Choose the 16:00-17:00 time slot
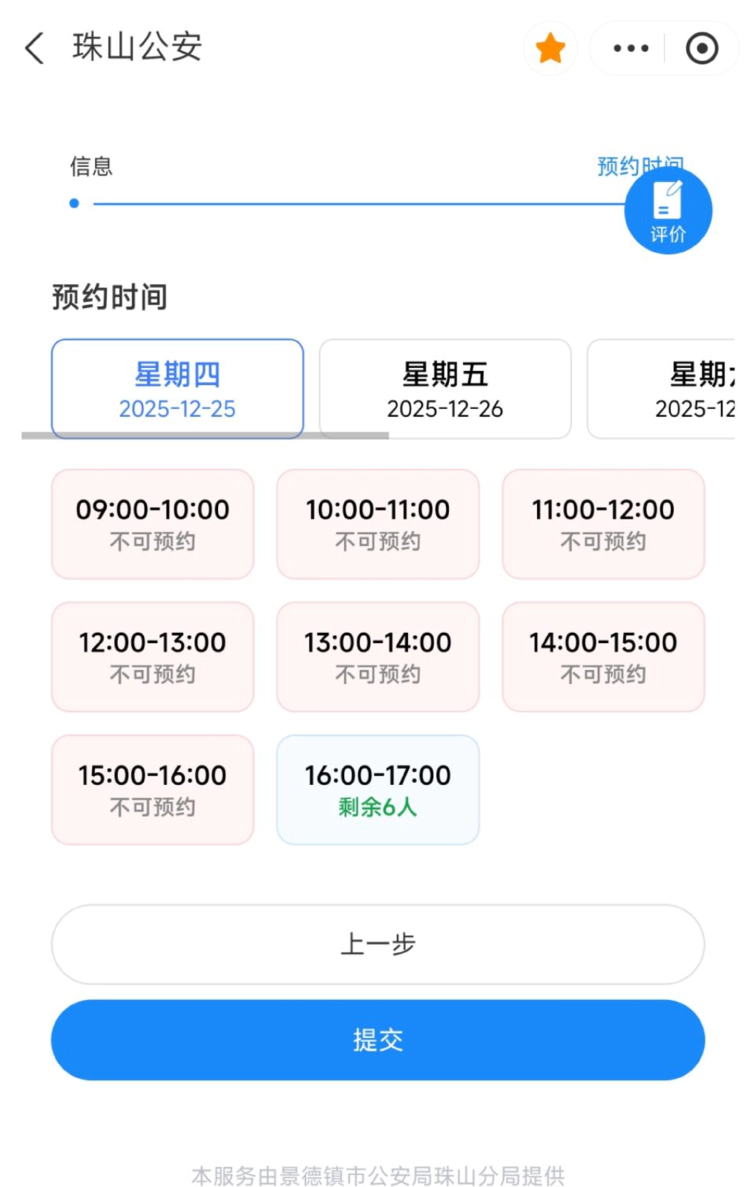 (378, 790)
